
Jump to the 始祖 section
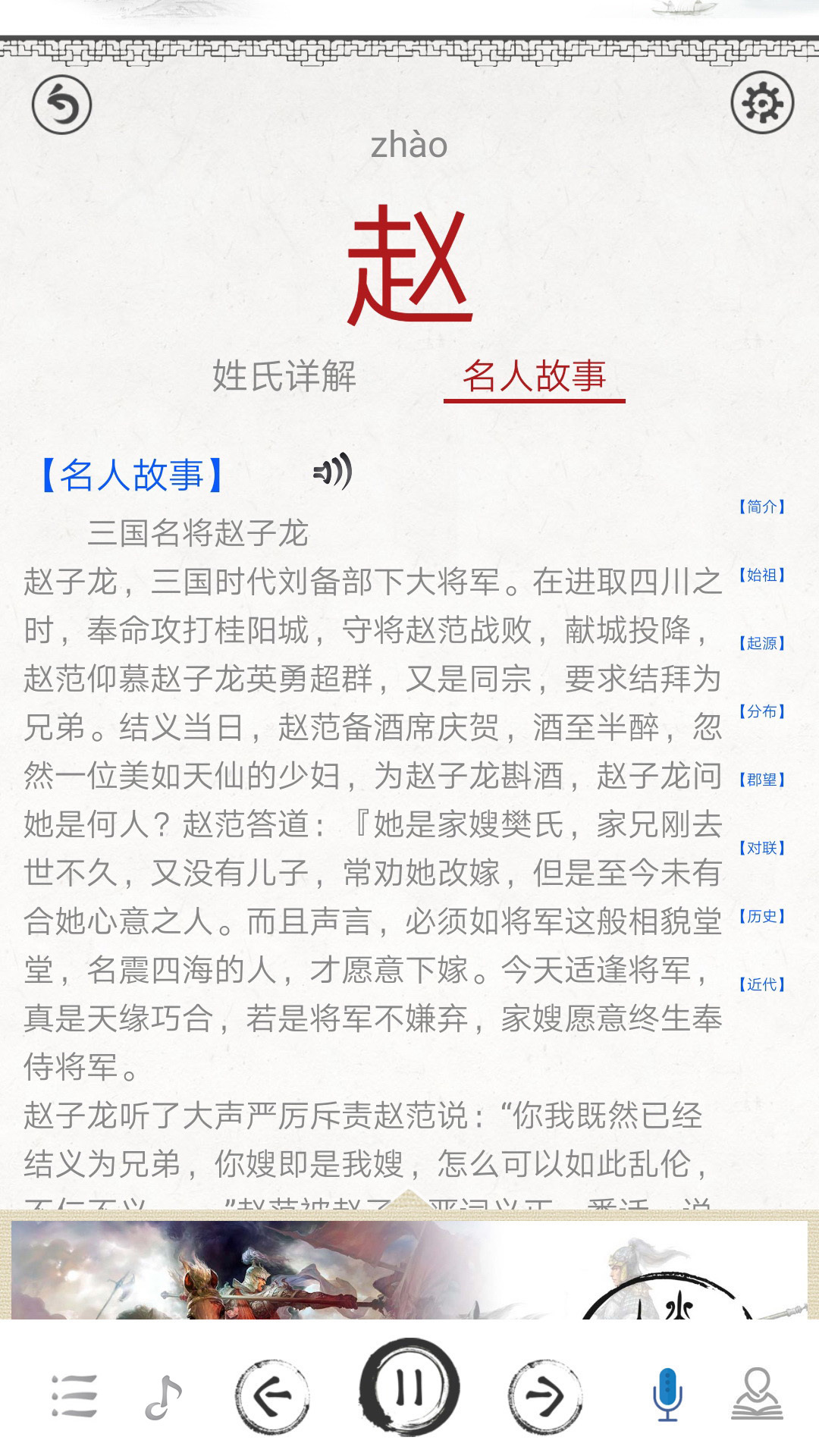point(761,575)
